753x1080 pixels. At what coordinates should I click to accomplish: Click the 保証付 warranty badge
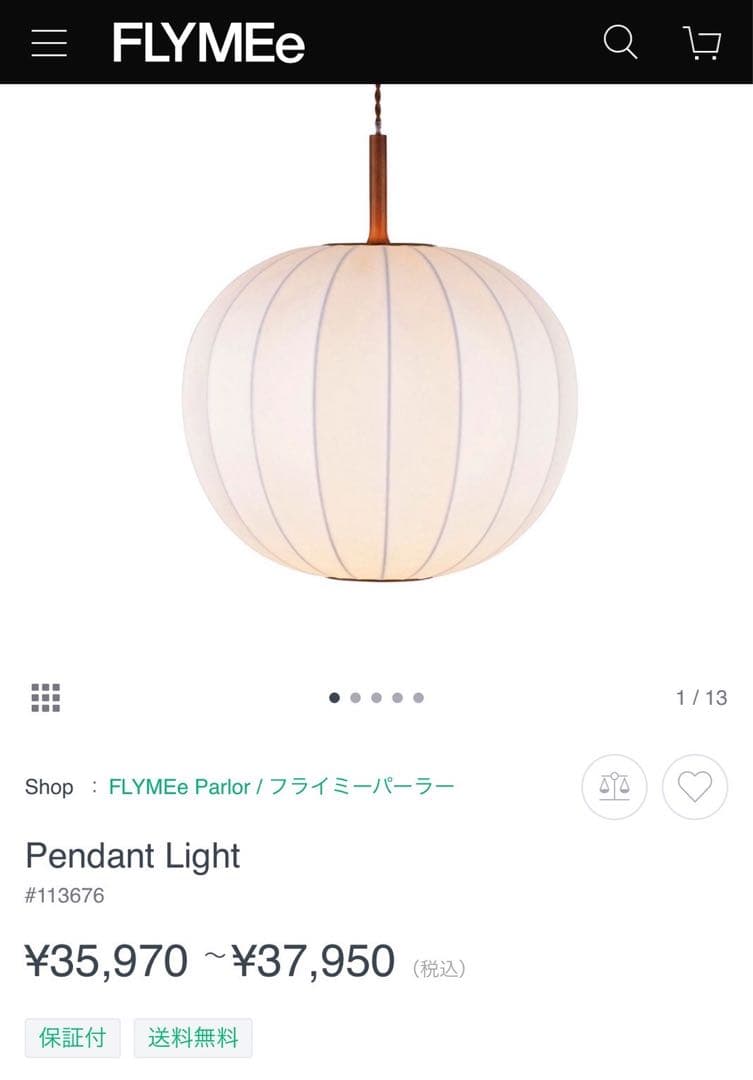[x=72, y=1038]
